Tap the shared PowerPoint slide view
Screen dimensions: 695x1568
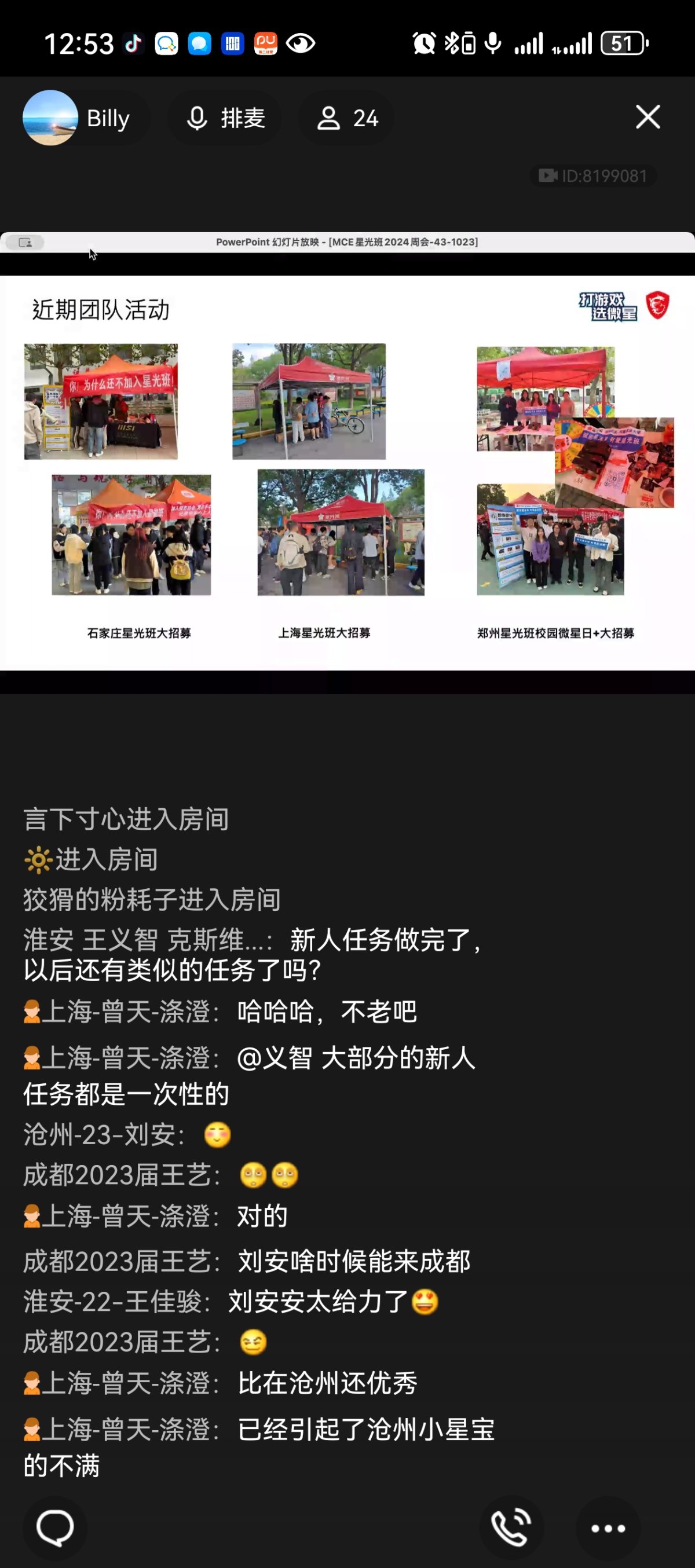[348, 472]
